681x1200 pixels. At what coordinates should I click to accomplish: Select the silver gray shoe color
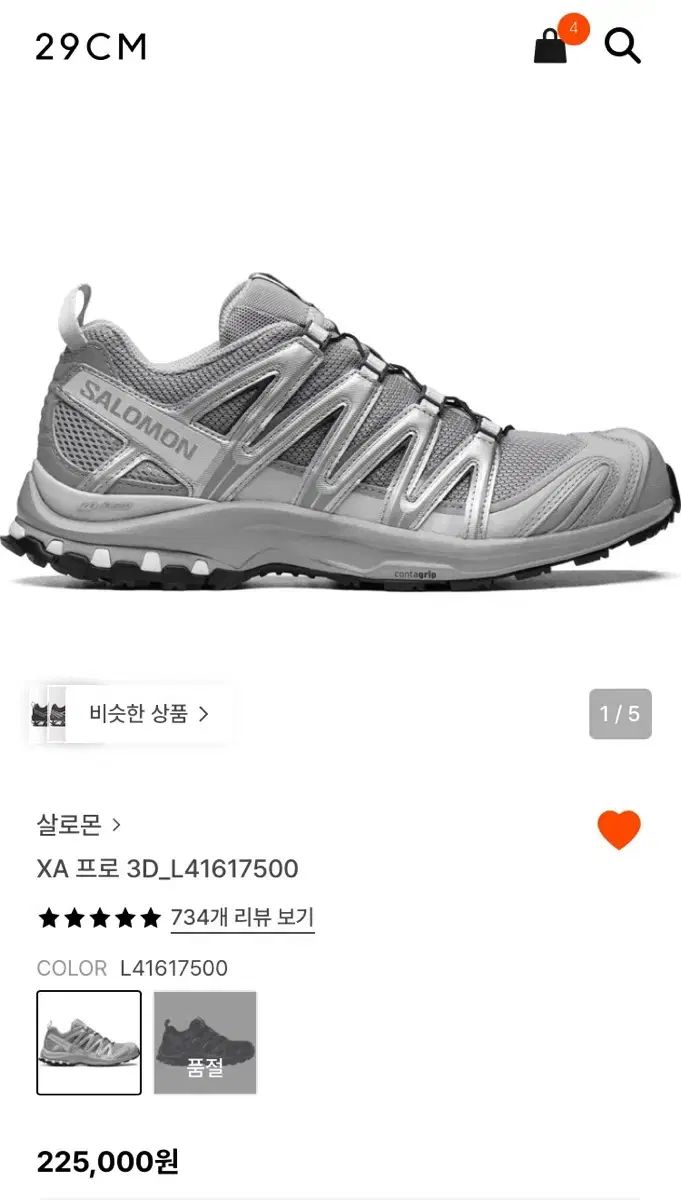pos(89,1042)
